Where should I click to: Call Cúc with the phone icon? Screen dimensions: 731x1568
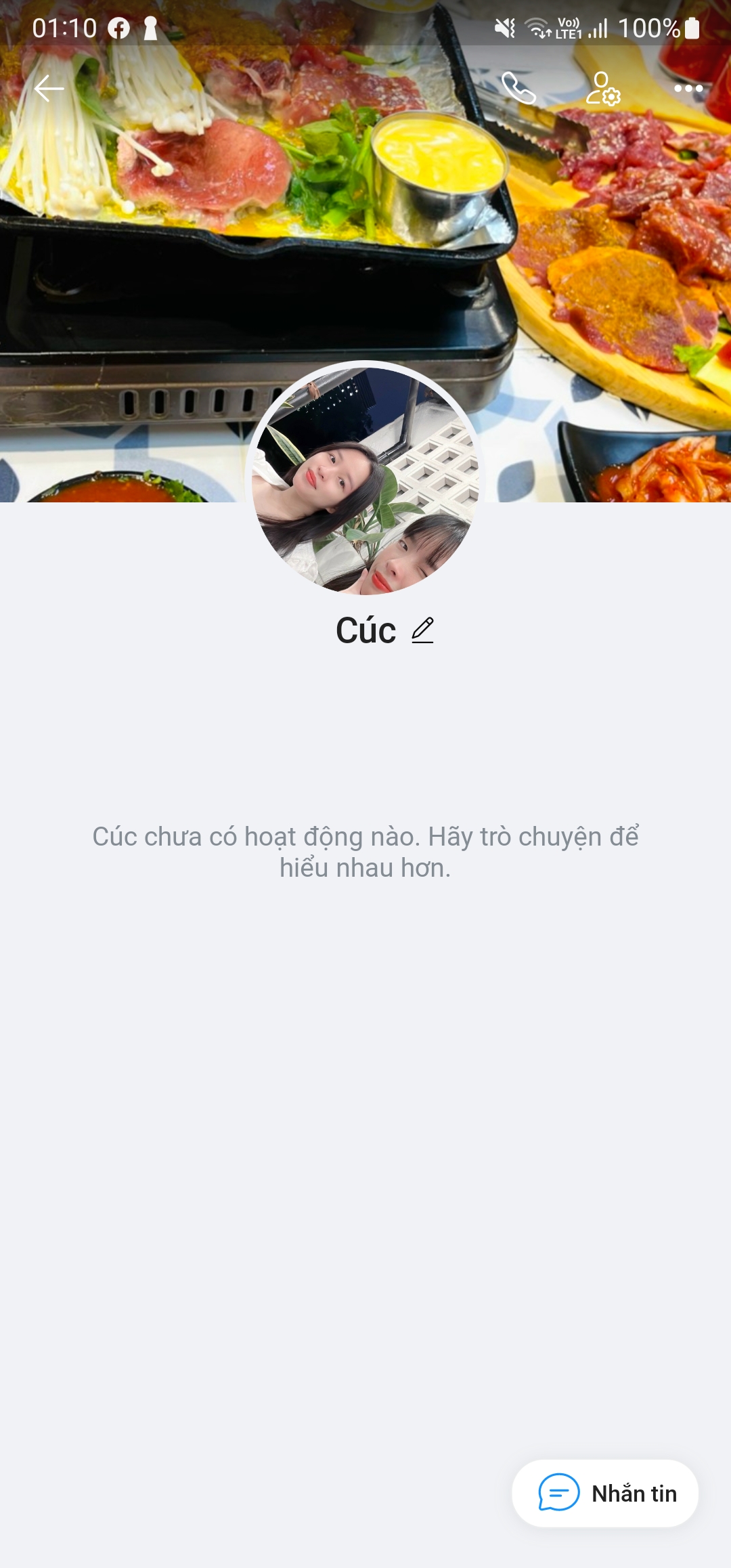pos(518,89)
